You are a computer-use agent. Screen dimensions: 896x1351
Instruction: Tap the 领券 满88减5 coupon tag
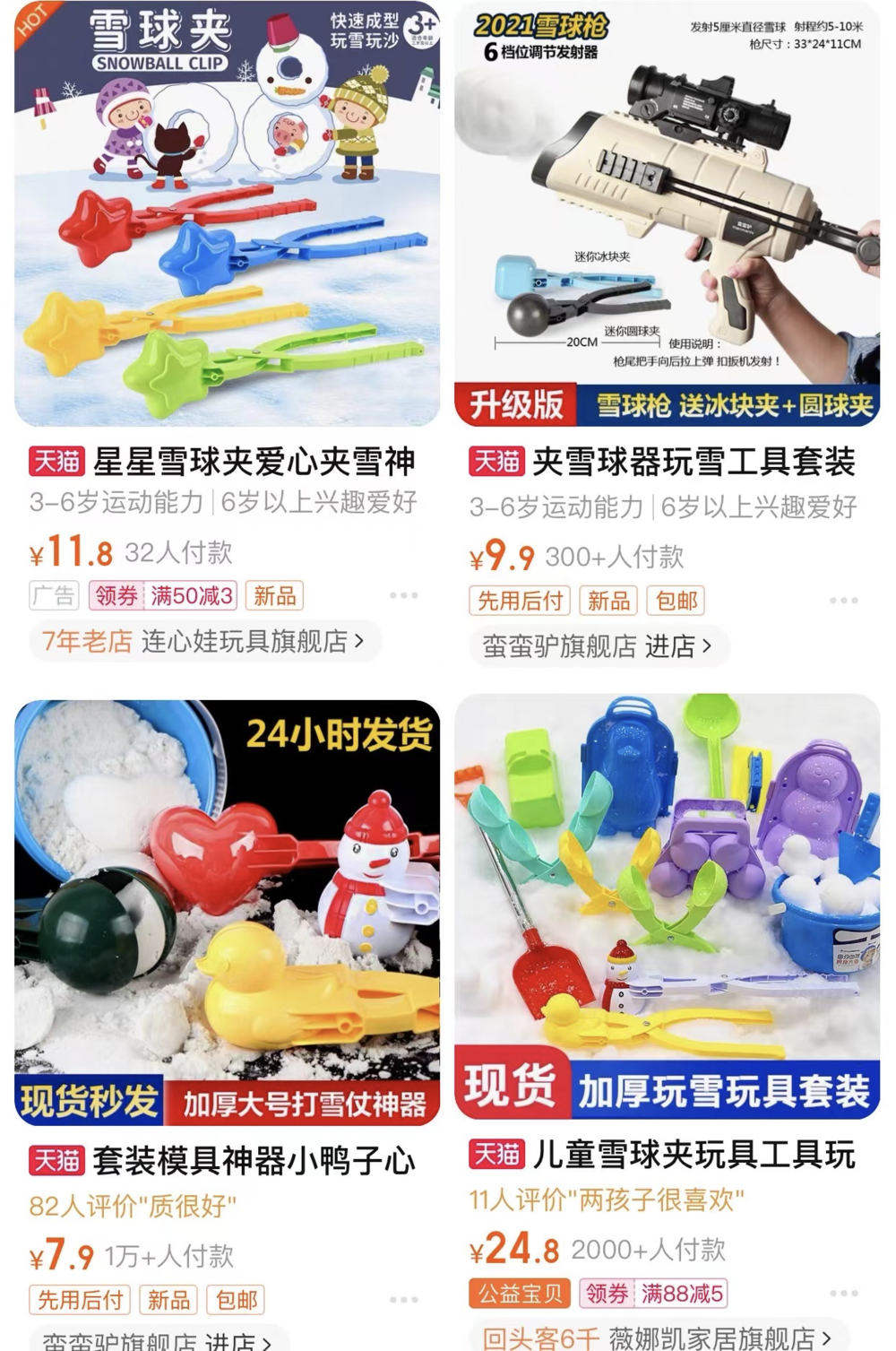[653, 1294]
